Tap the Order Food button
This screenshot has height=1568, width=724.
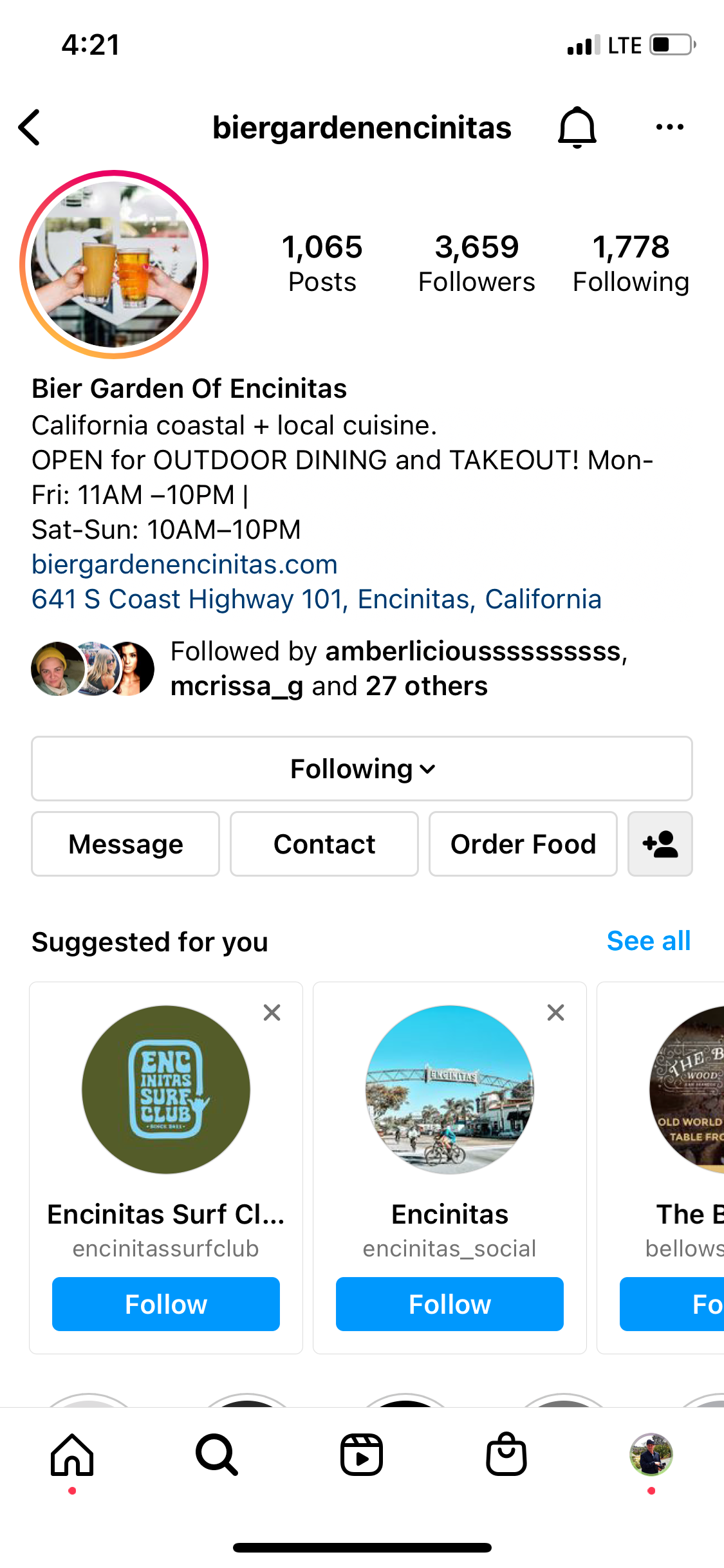coord(523,844)
